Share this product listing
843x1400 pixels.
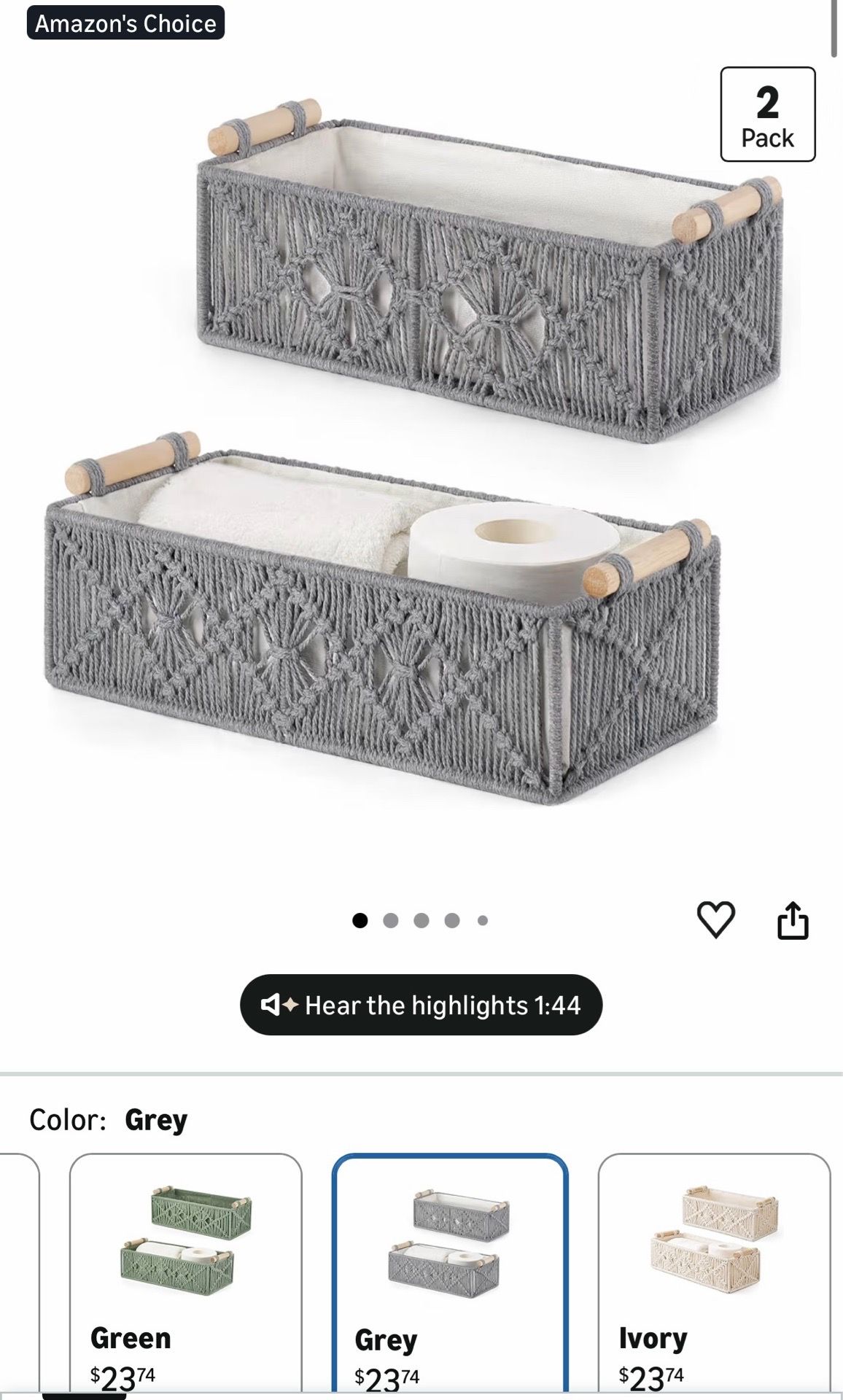coord(793,920)
